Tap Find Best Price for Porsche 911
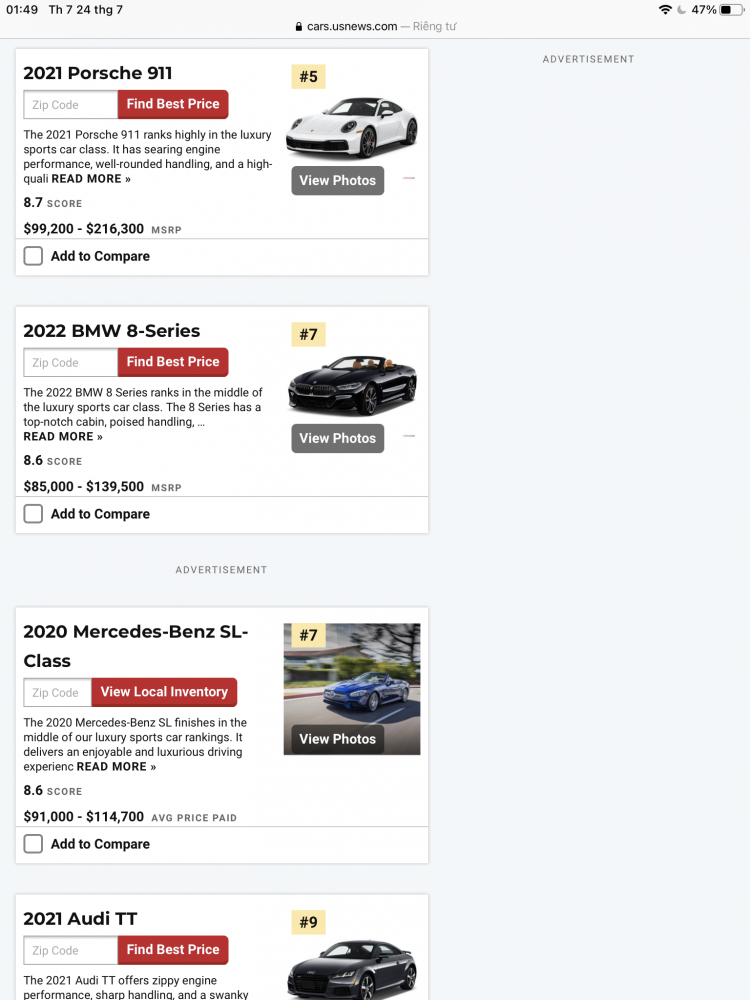Screen dimensions: 750x1000 (173, 104)
